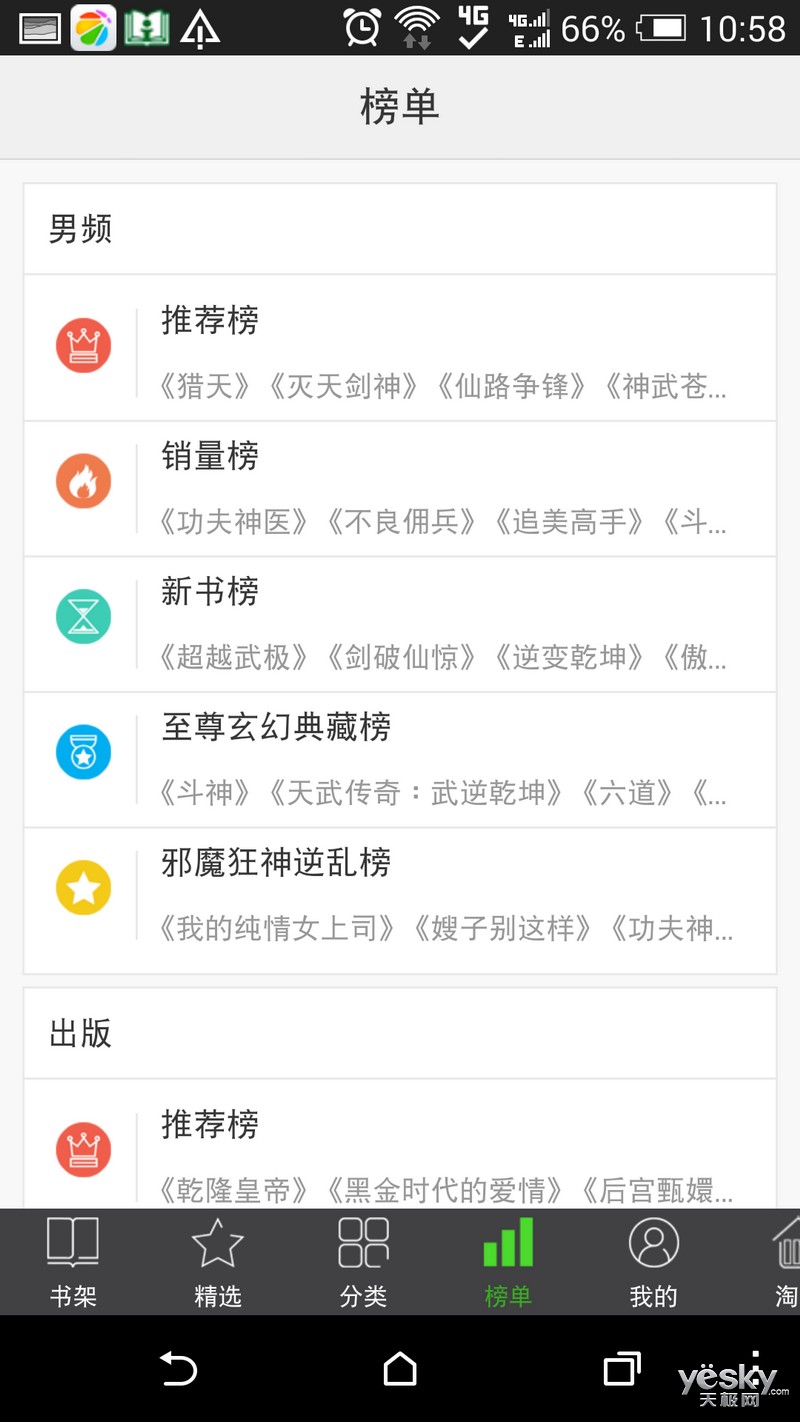
Task: Open the 销量榜 ranking list
Action: tap(400, 489)
